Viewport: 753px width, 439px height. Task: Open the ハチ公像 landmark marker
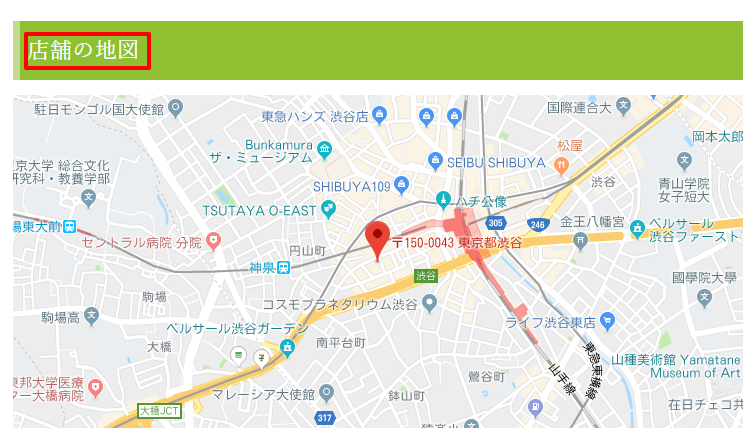coord(444,200)
